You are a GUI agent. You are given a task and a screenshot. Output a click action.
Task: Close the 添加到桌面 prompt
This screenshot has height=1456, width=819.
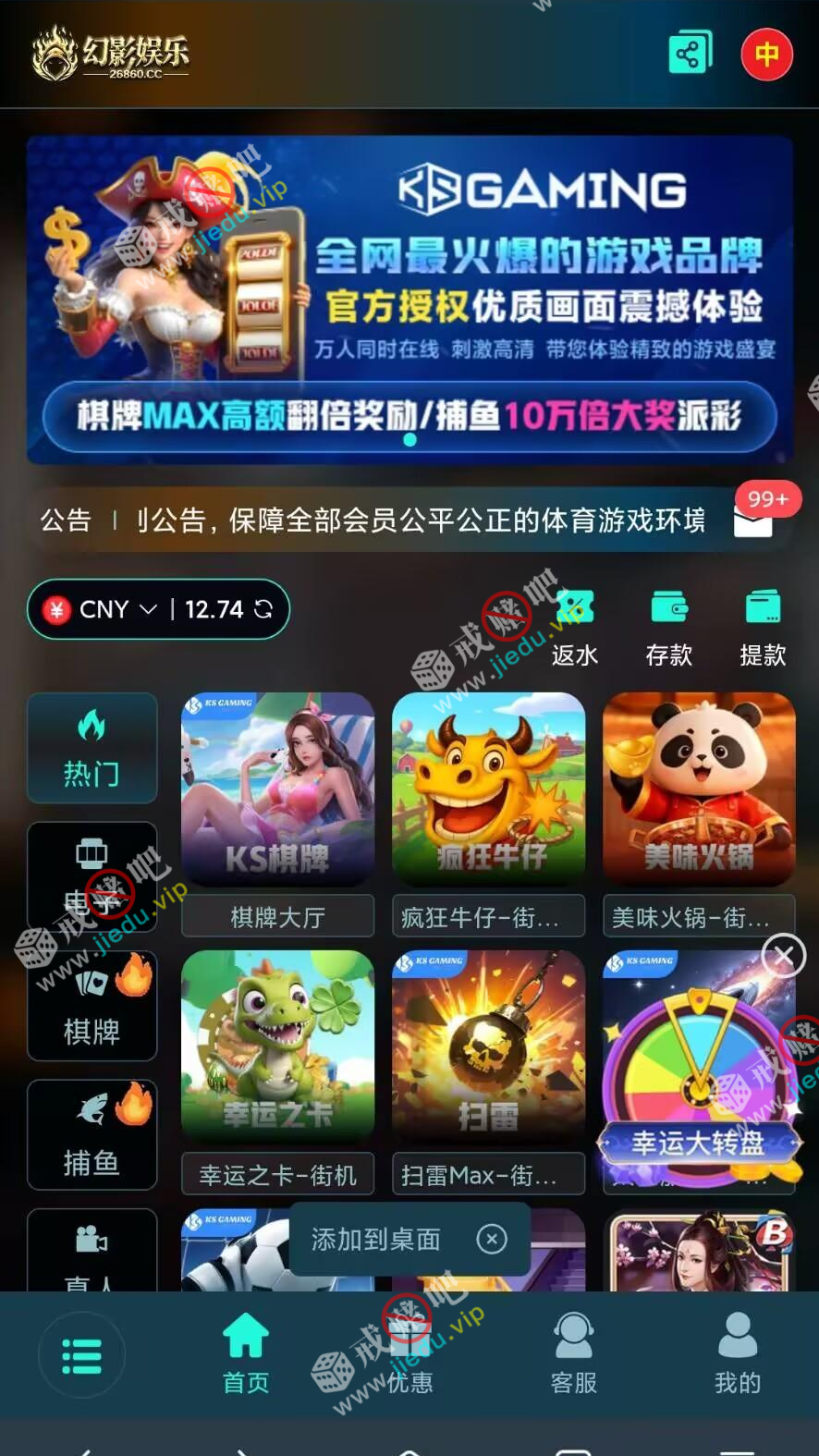[492, 1239]
